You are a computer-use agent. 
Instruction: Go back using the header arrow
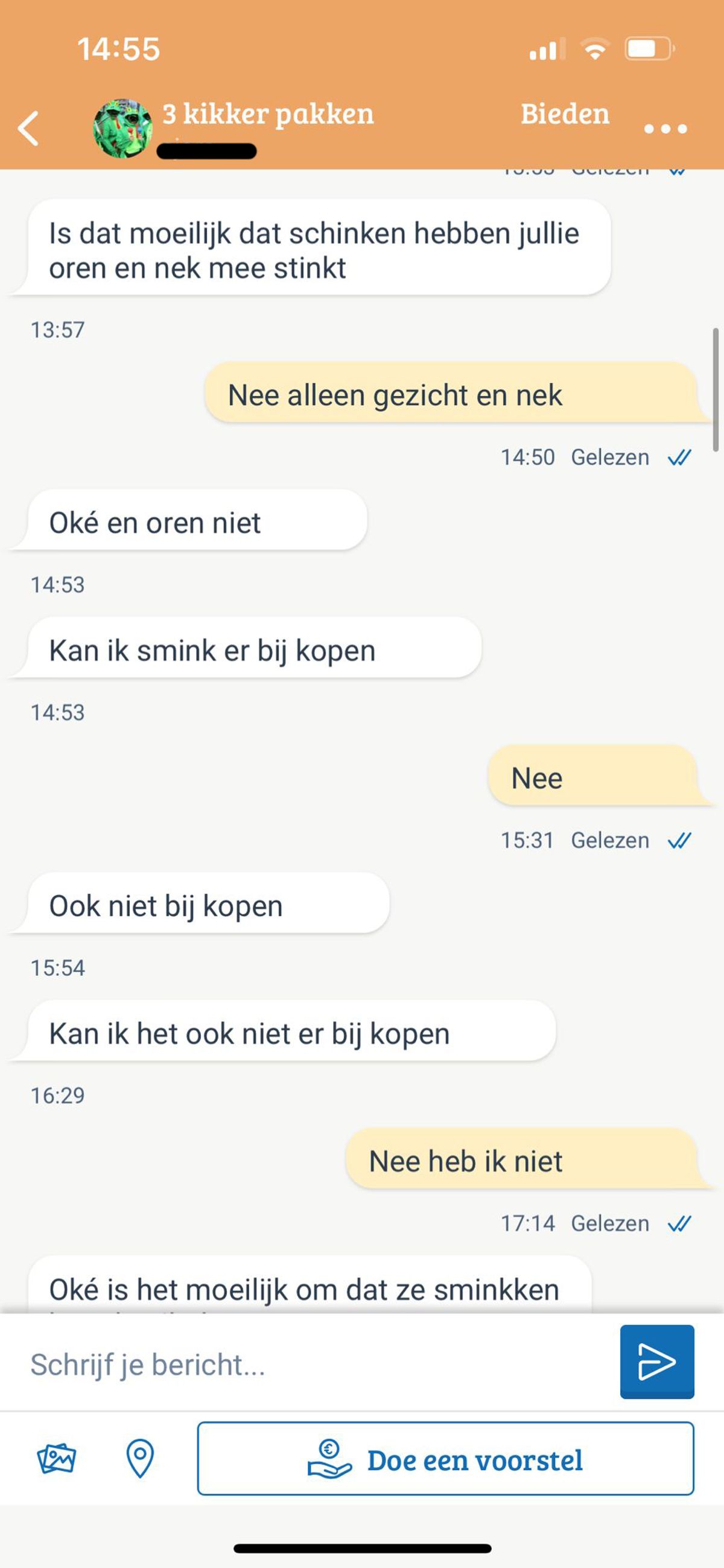tap(28, 129)
